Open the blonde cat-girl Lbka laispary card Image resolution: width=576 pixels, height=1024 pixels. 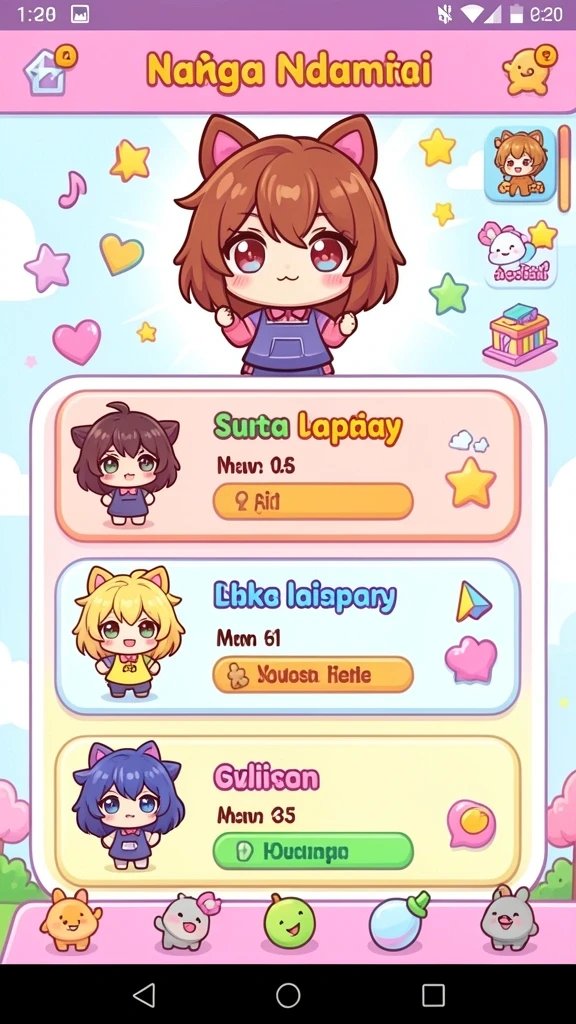click(288, 636)
